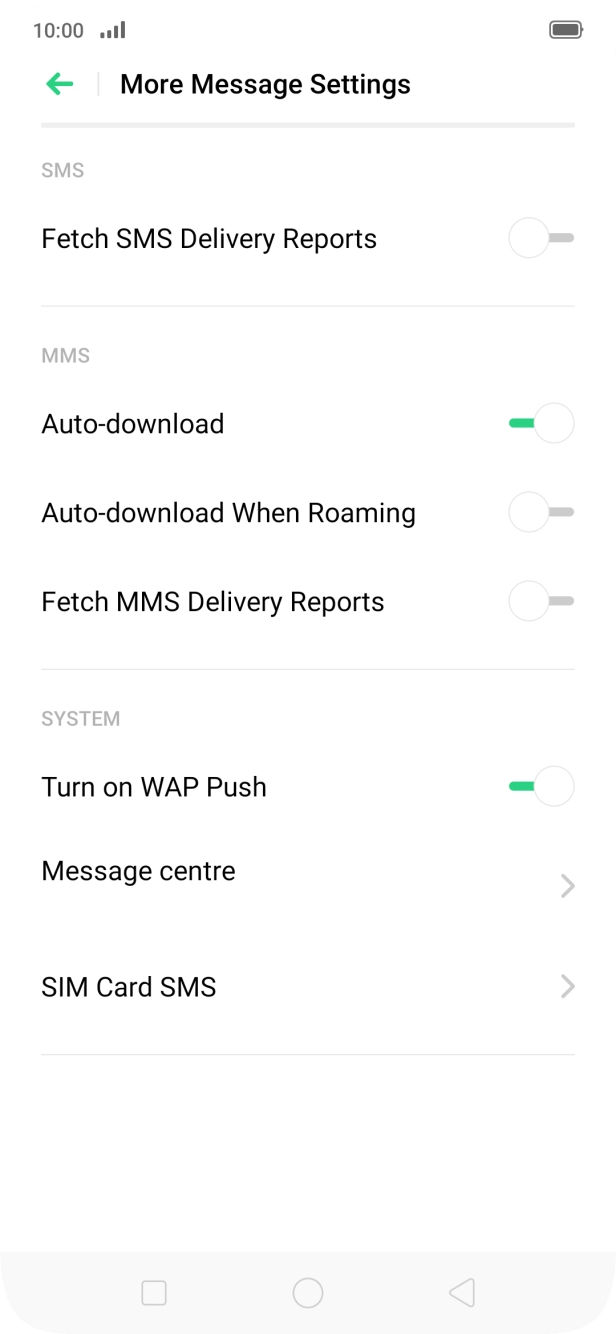Disable Turn on WAP Push

tap(541, 786)
